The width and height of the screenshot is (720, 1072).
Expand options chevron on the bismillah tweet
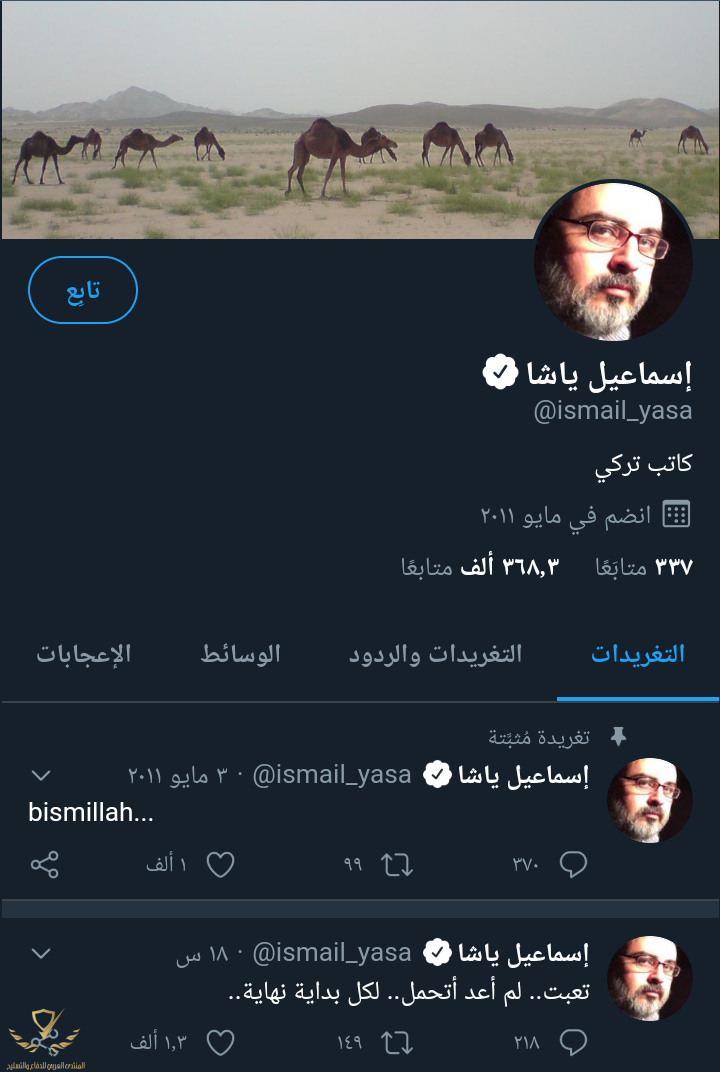pyautogui.click(x=41, y=775)
